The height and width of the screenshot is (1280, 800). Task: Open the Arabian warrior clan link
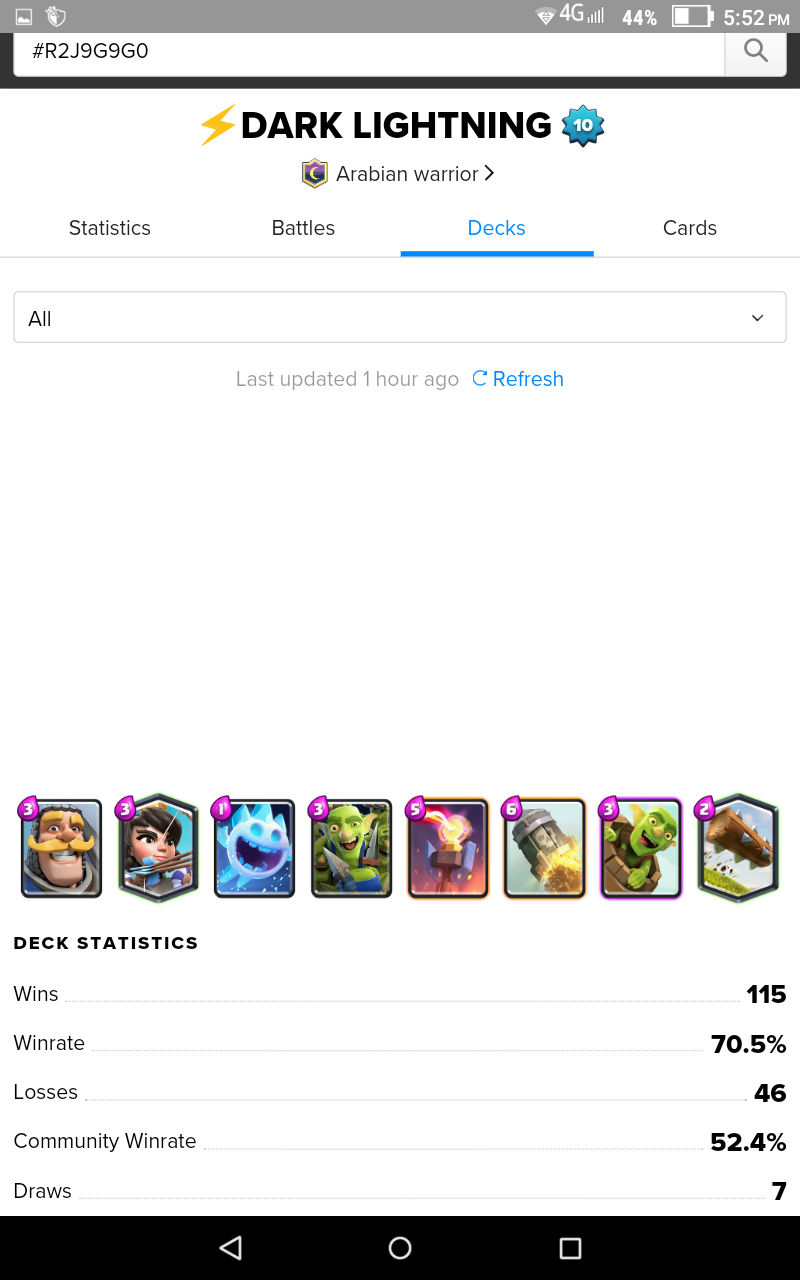[x=398, y=174]
